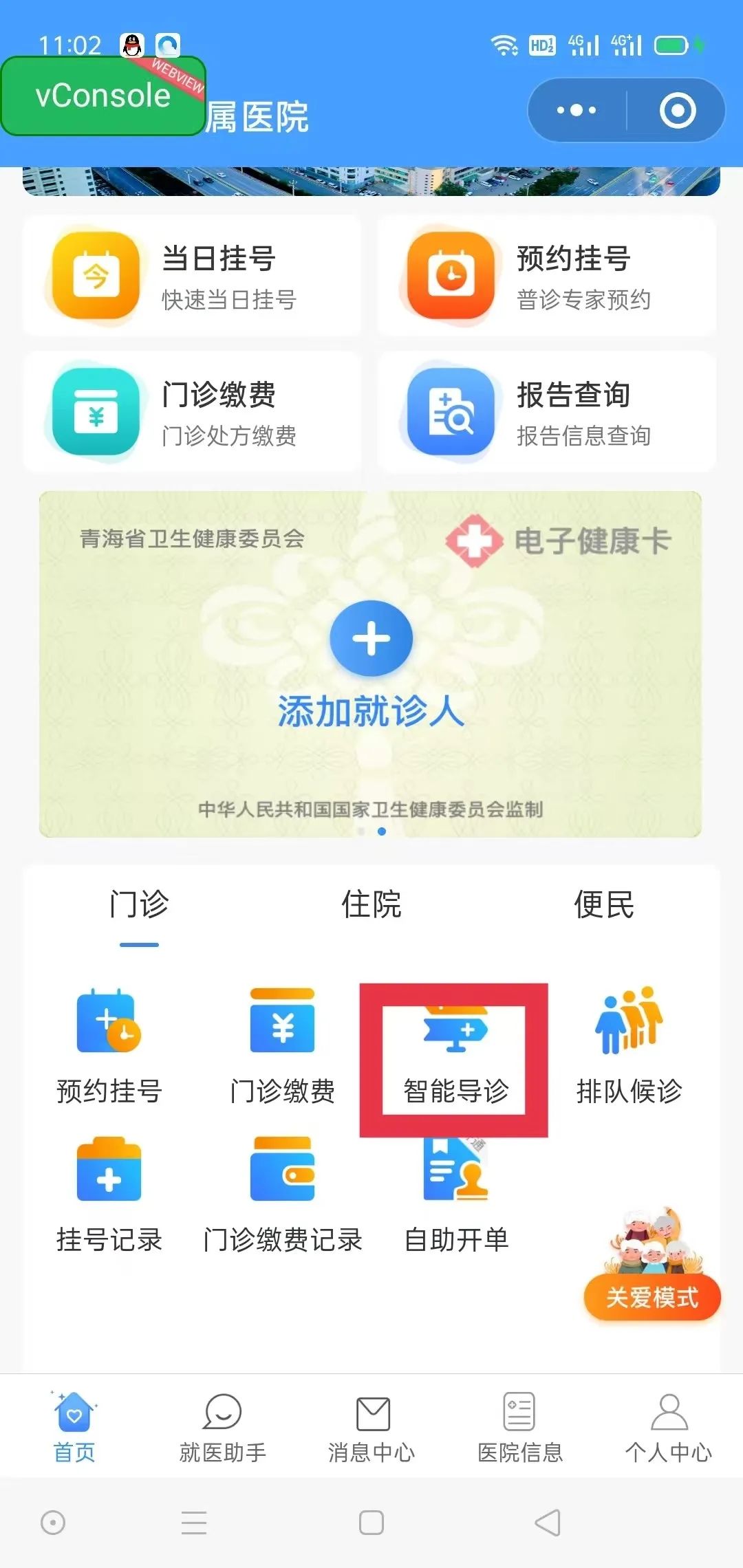Open the 当日挂号 card
Viewport: 743px width, 1568px height.
point(192,276)
